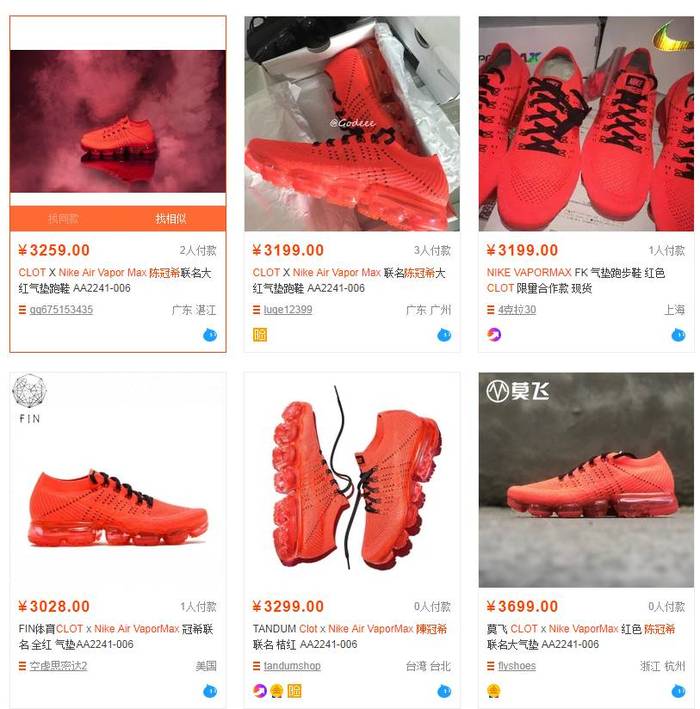The height and width of the screenshot is (709, 700).
Task: Go to the tandumshop seller link
Action: tap(292, 666)
